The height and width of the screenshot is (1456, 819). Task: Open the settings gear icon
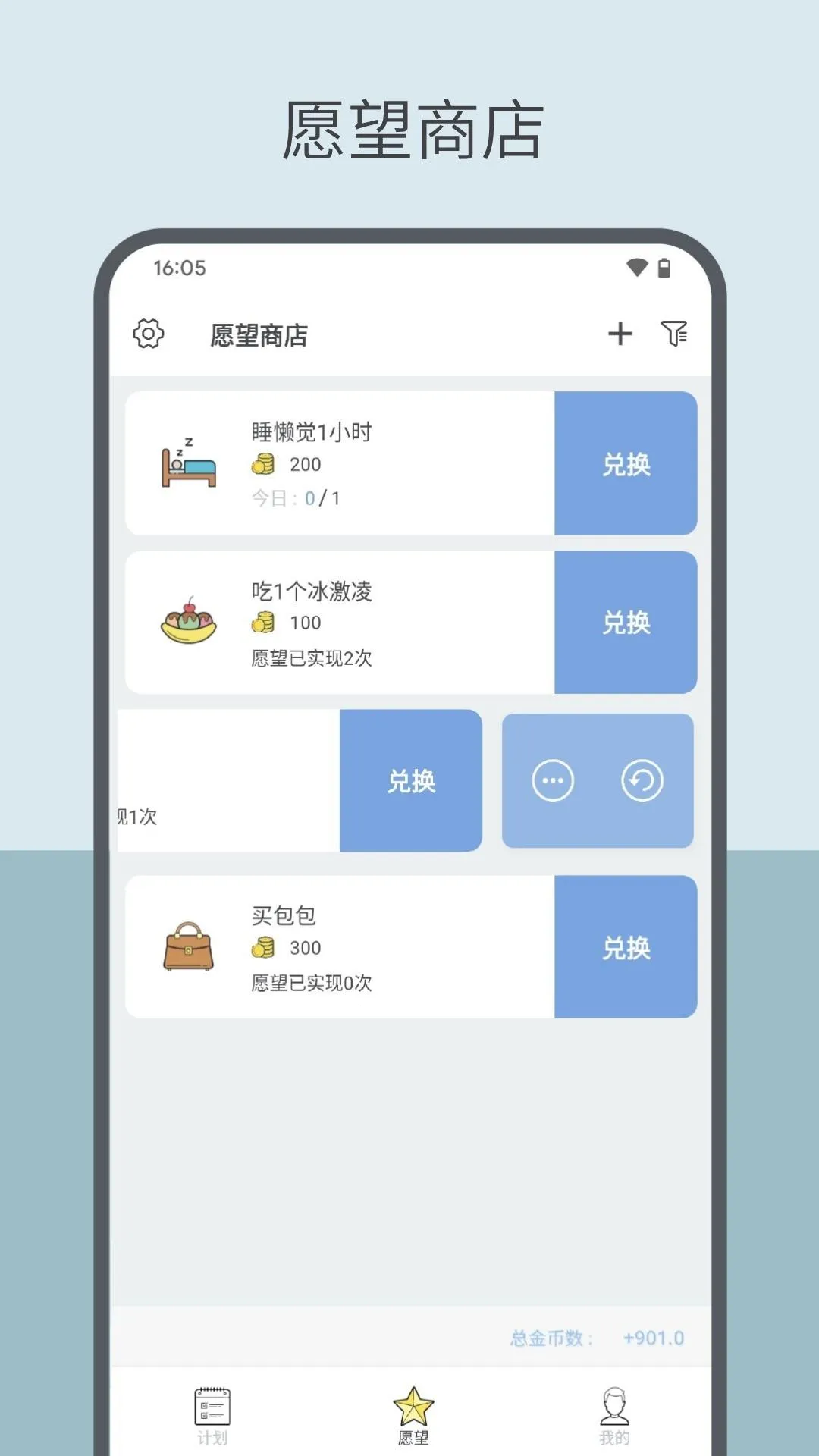click(149, 334)
